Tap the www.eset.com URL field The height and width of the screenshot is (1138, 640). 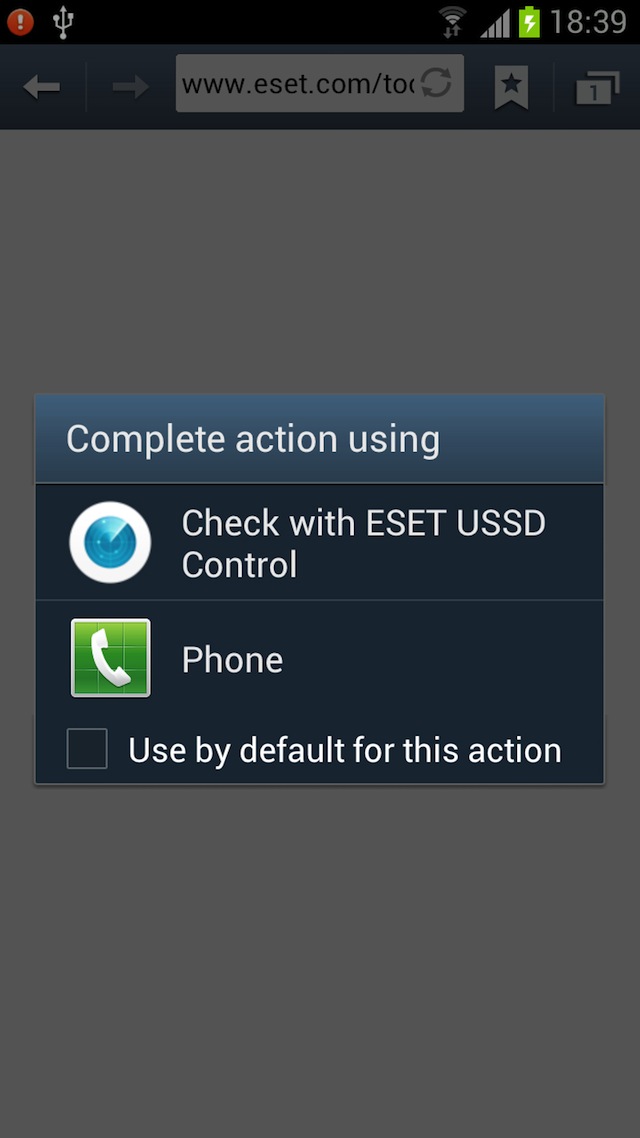coord(296,84)
